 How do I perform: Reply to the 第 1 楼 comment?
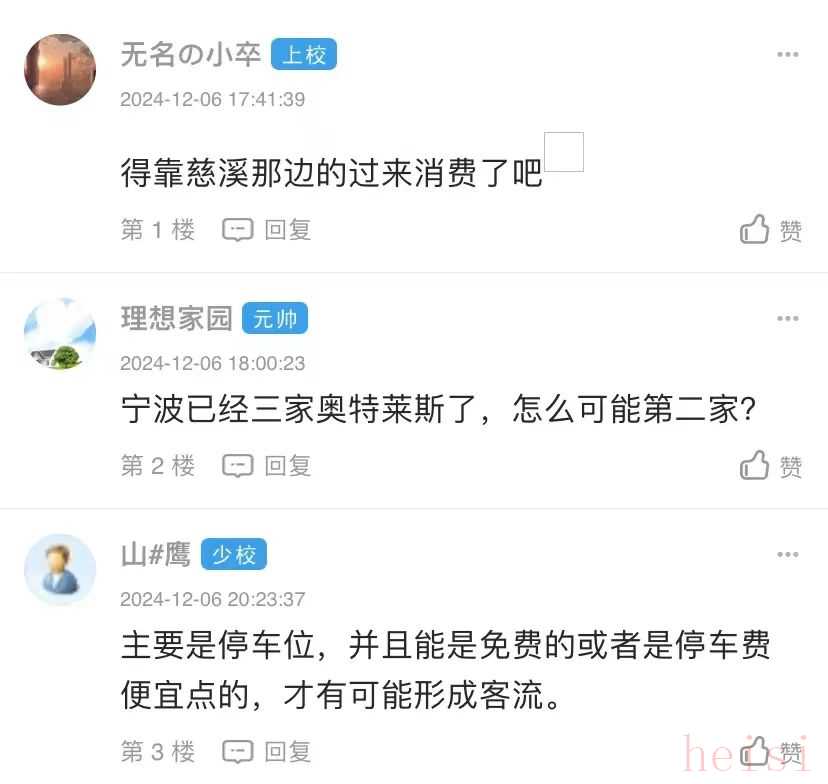(267, 230)
